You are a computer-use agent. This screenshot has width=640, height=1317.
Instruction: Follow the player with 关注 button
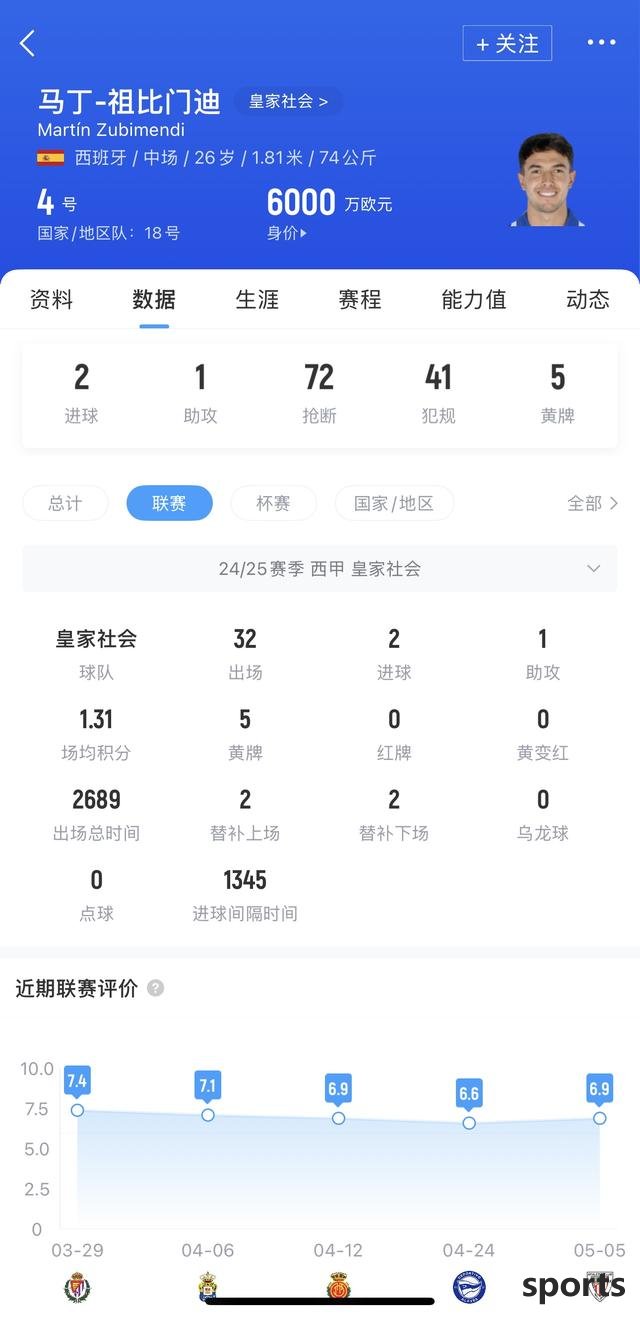[x=507, y=43]
